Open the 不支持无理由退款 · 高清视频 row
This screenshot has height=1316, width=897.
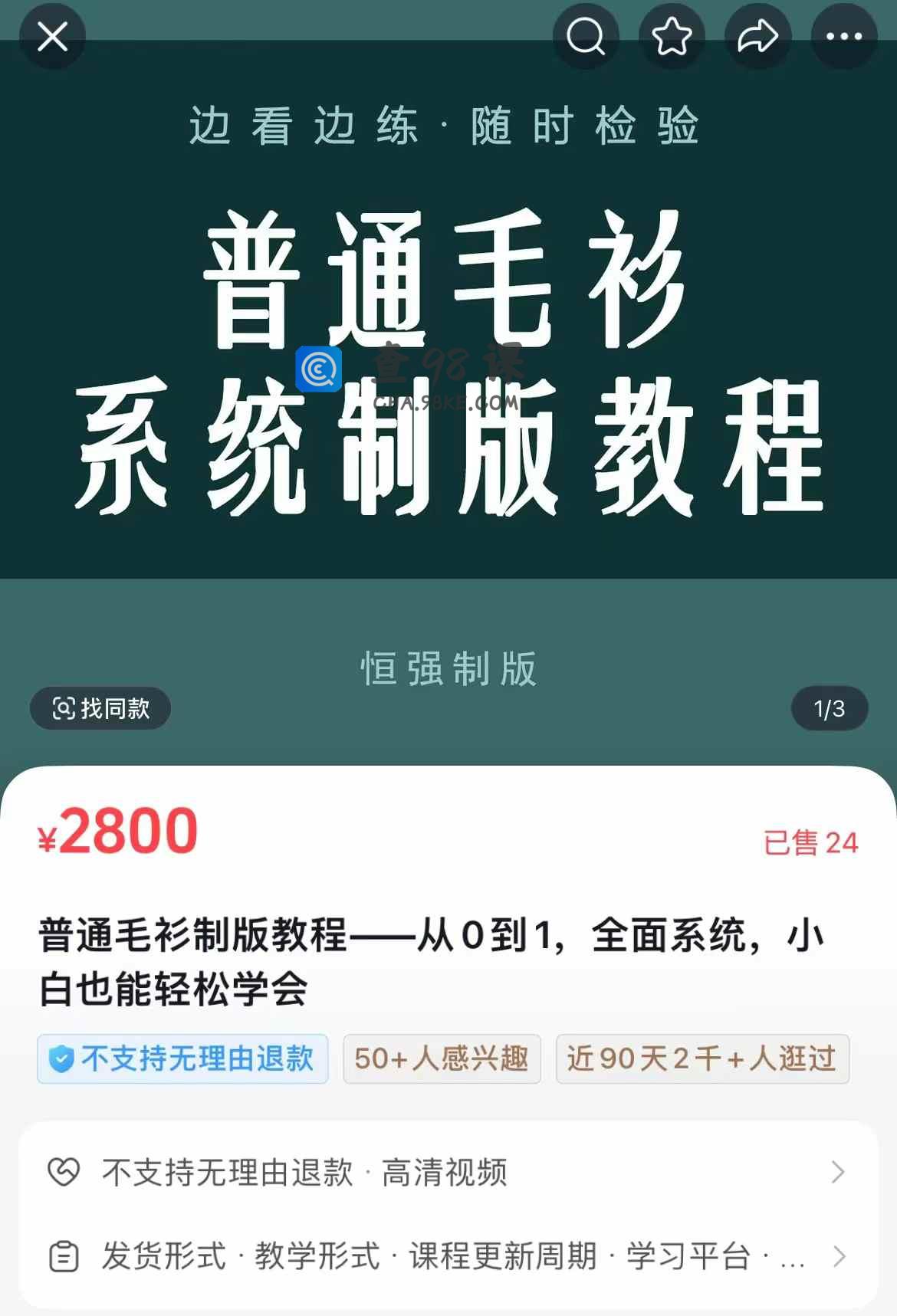(x=448, y=1172)
